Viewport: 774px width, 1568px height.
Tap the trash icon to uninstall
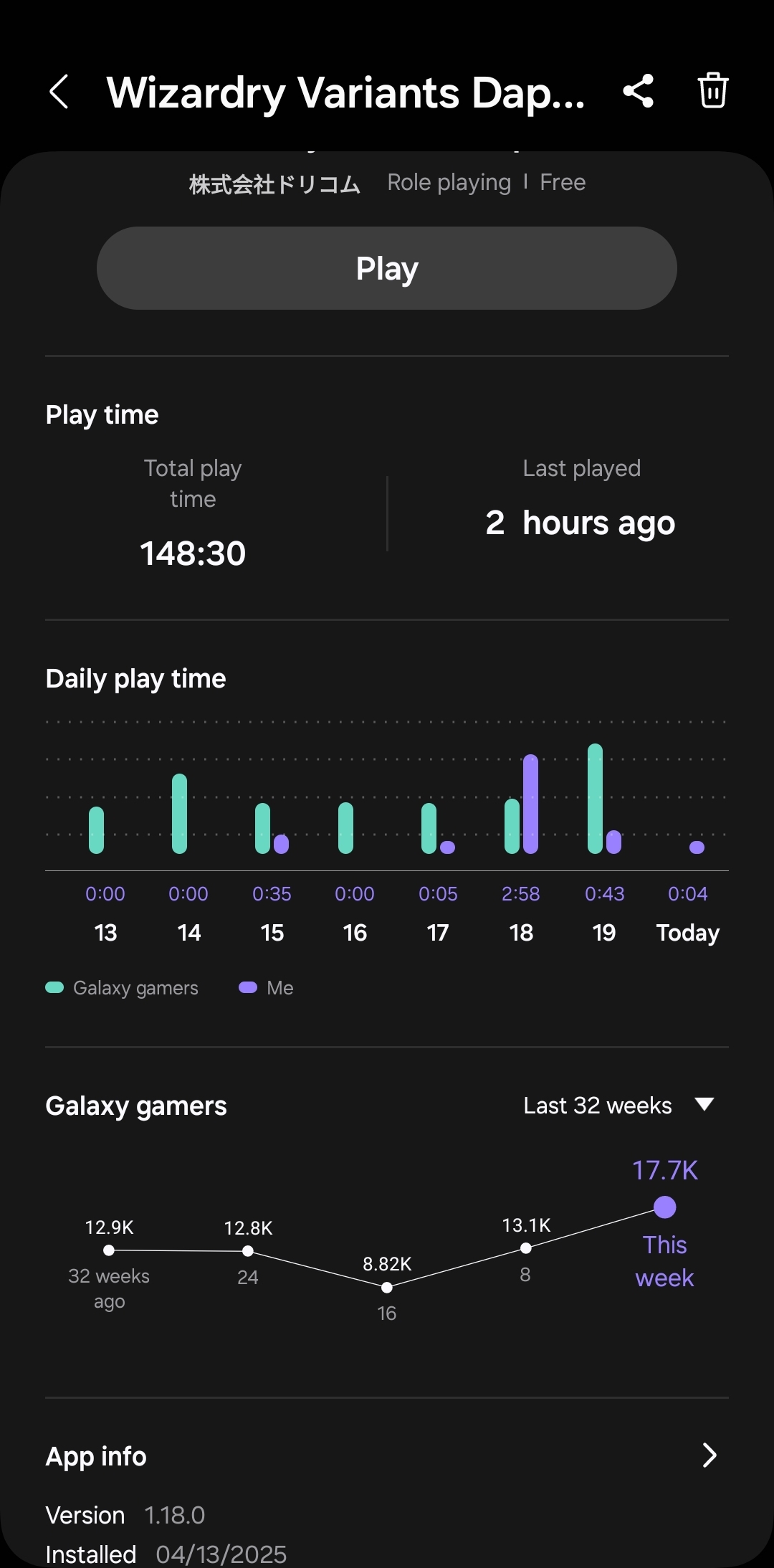point(713,91)
